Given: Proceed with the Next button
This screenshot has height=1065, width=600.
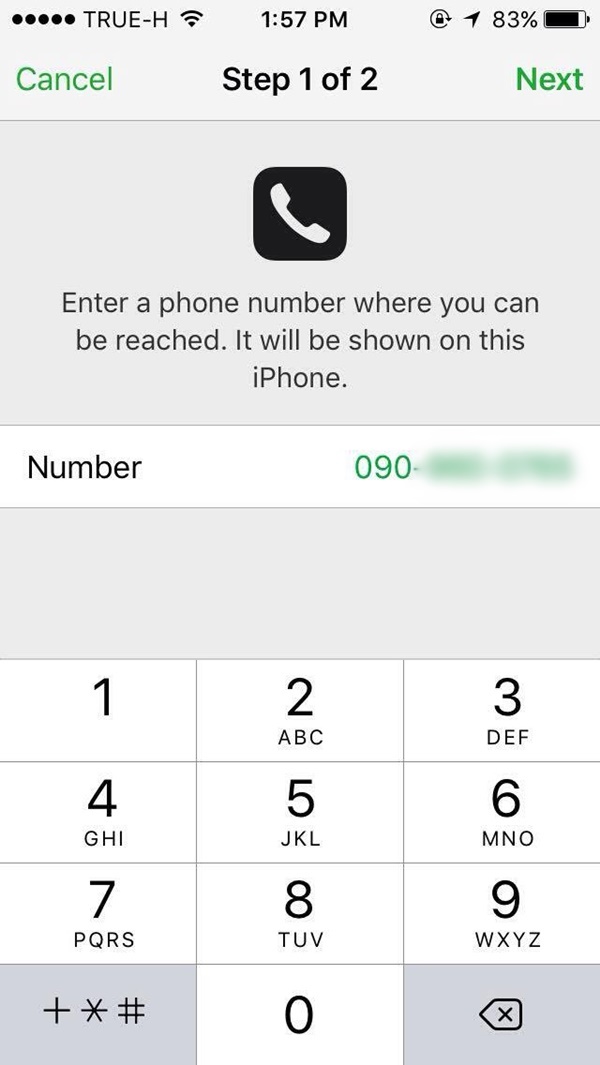Looking at the screenshot, I should 549,79.
